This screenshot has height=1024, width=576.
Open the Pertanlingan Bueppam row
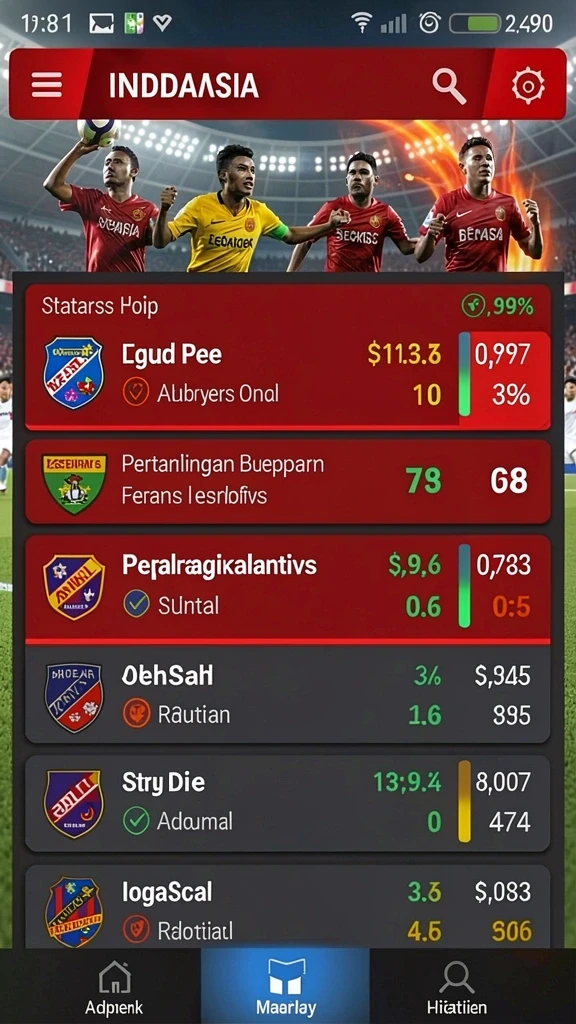coord(287,482)
